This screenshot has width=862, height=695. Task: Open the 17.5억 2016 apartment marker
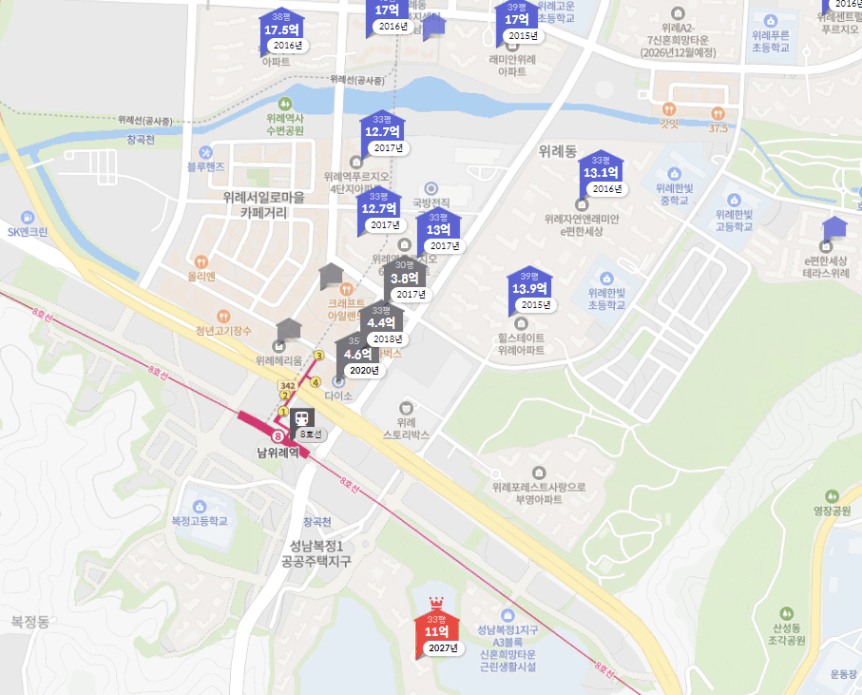[x=282, y=30]
